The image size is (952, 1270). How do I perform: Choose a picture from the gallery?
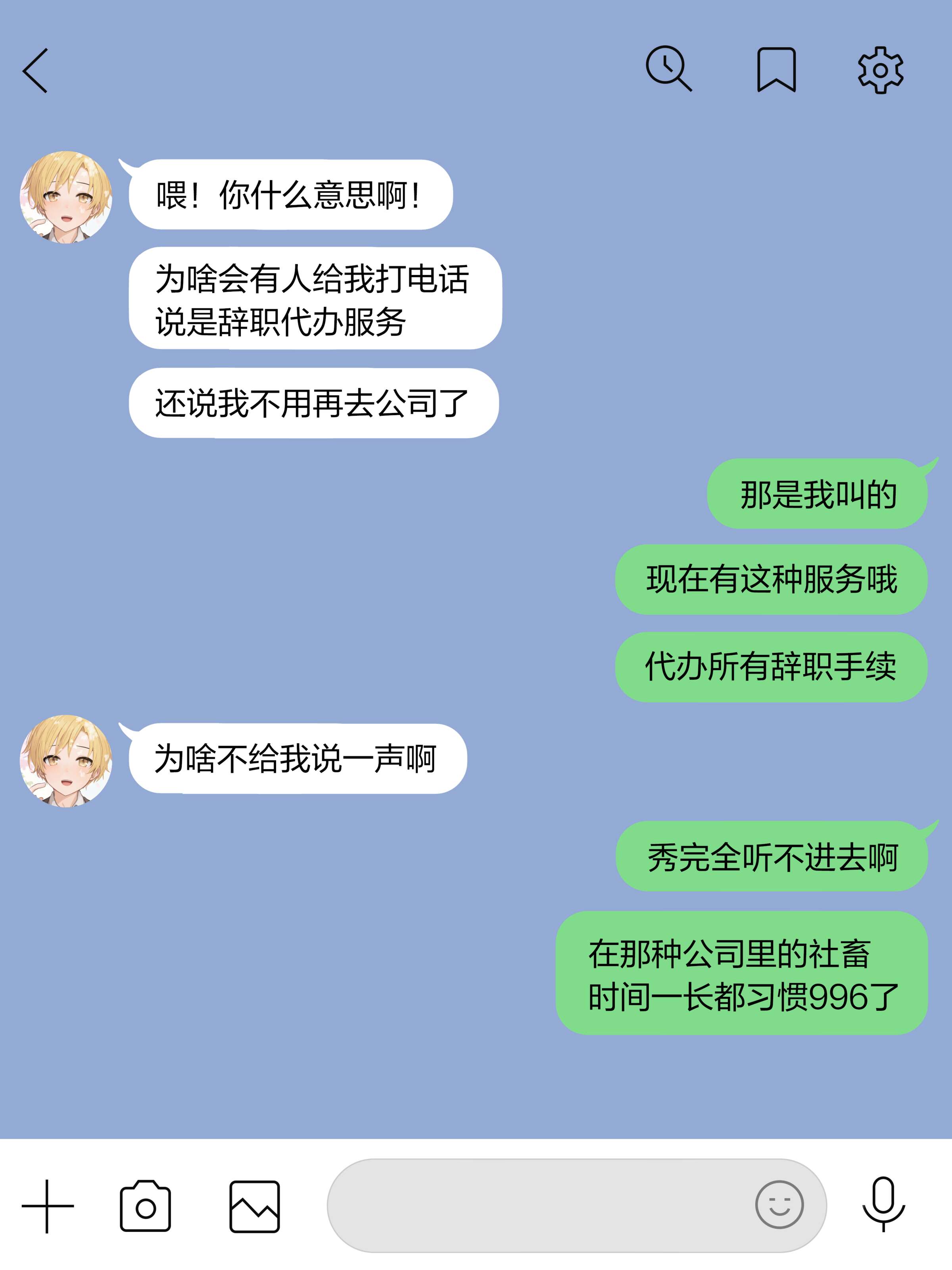(x=254, y=1206)
